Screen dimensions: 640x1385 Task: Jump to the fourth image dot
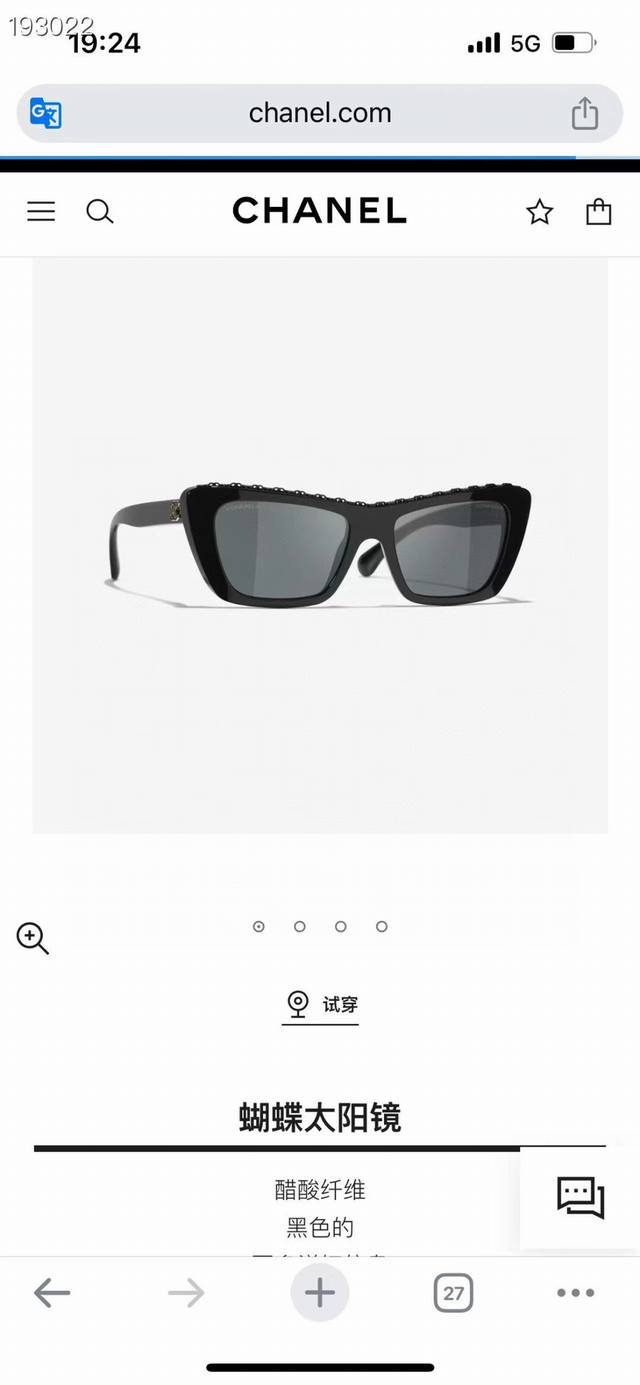[x=382, y=927]
